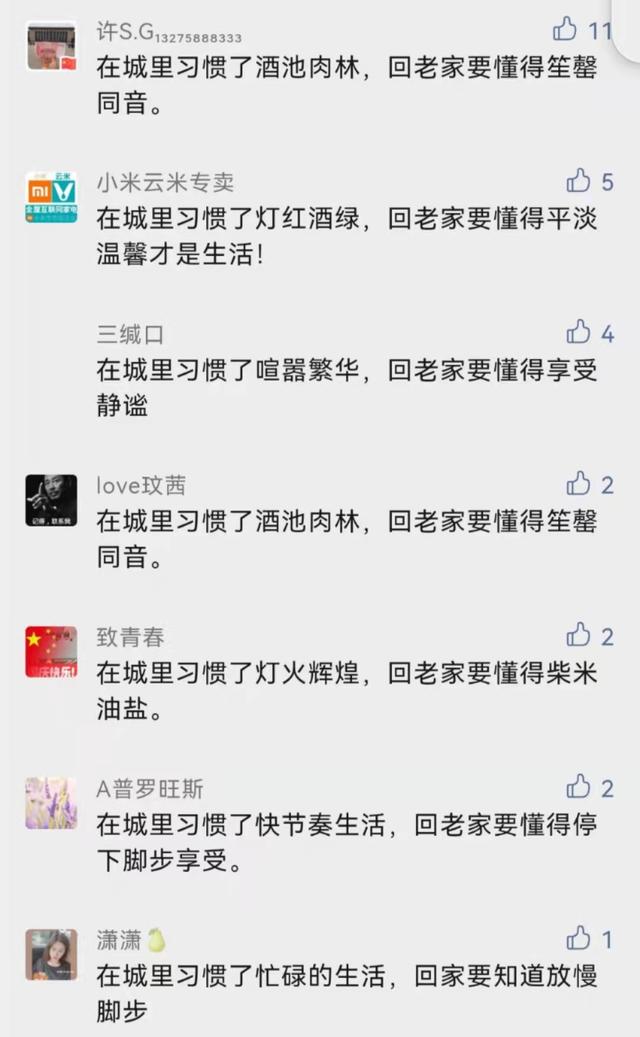Like the comment from 三缄口

coord(578,333)
